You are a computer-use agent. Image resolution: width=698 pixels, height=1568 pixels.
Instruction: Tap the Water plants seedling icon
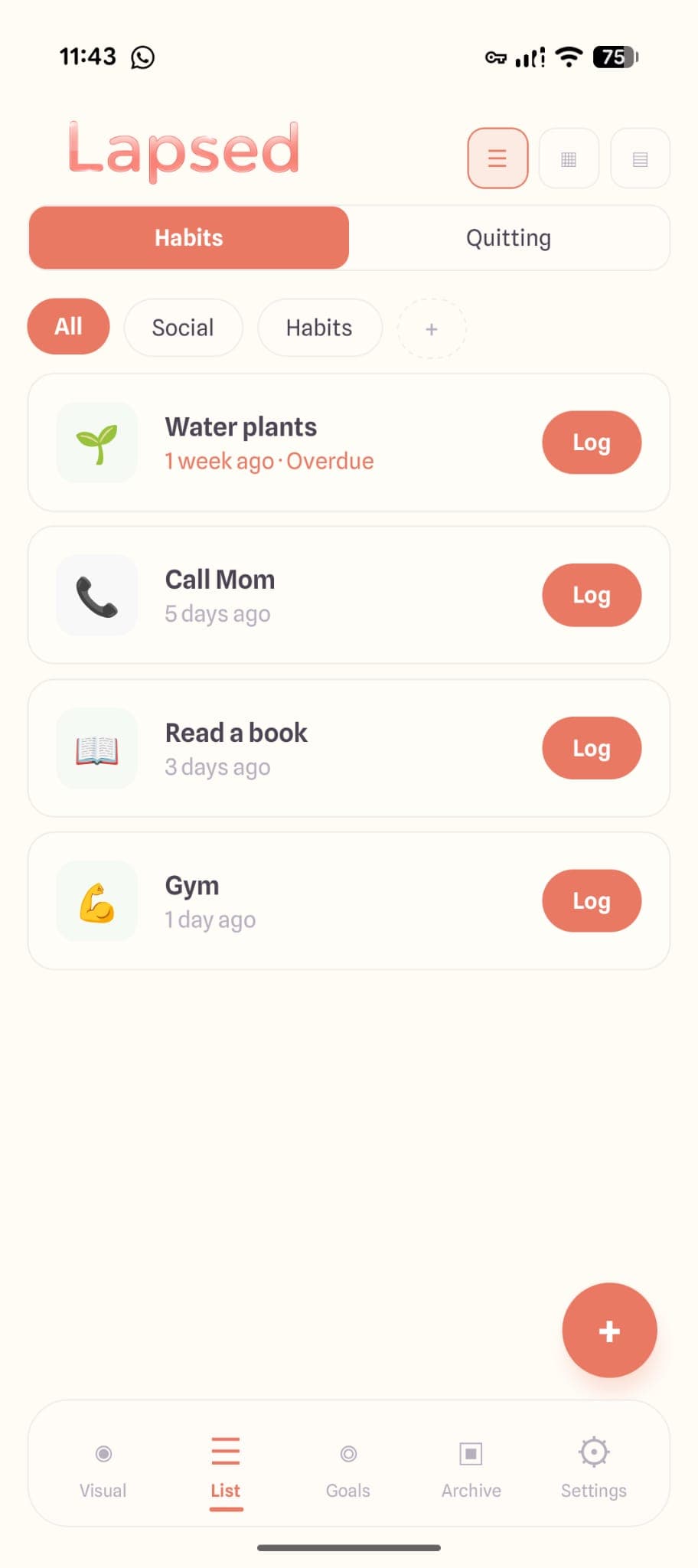point(96,443)
